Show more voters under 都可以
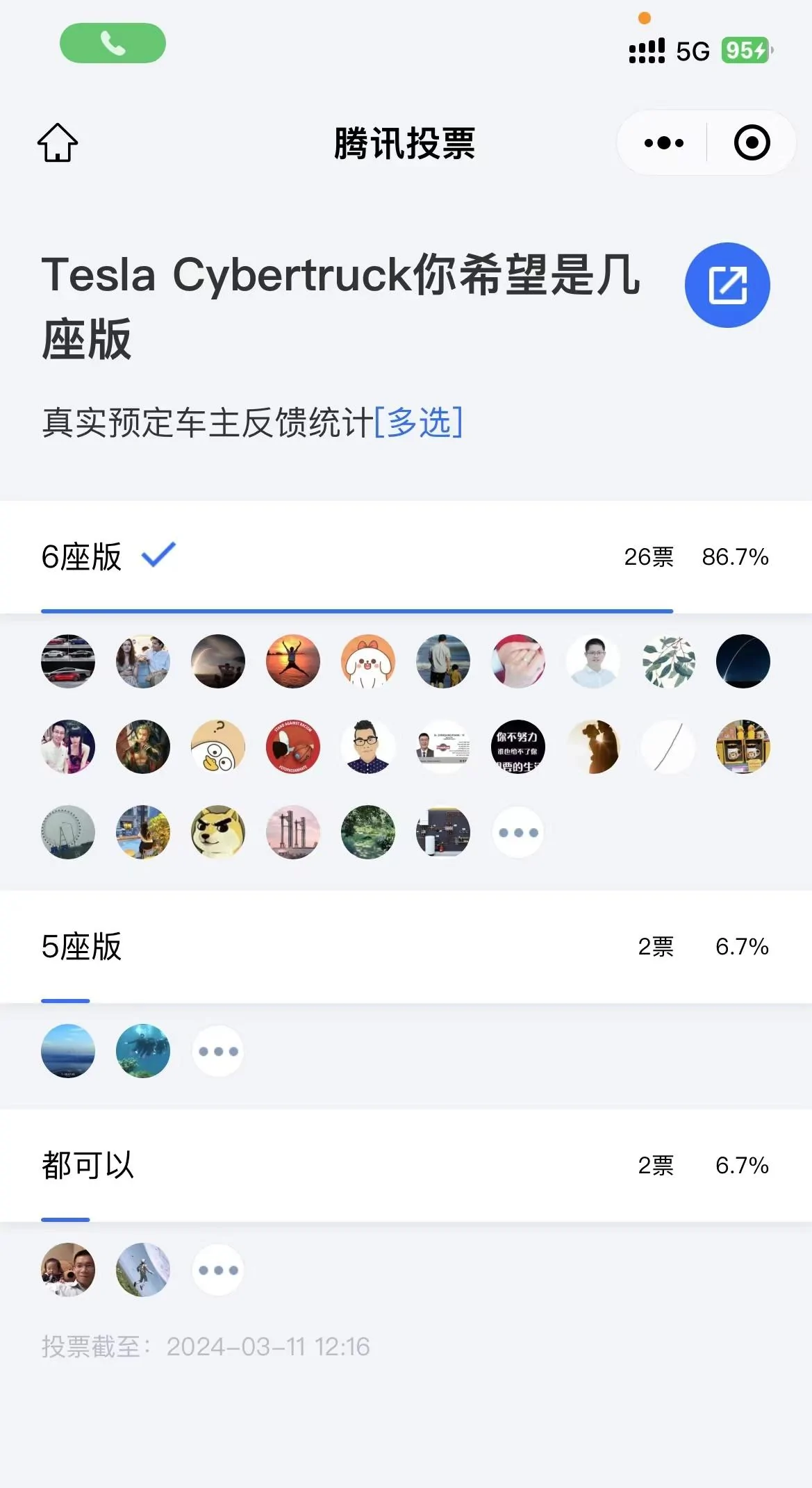 click(x=218, y=1270)
